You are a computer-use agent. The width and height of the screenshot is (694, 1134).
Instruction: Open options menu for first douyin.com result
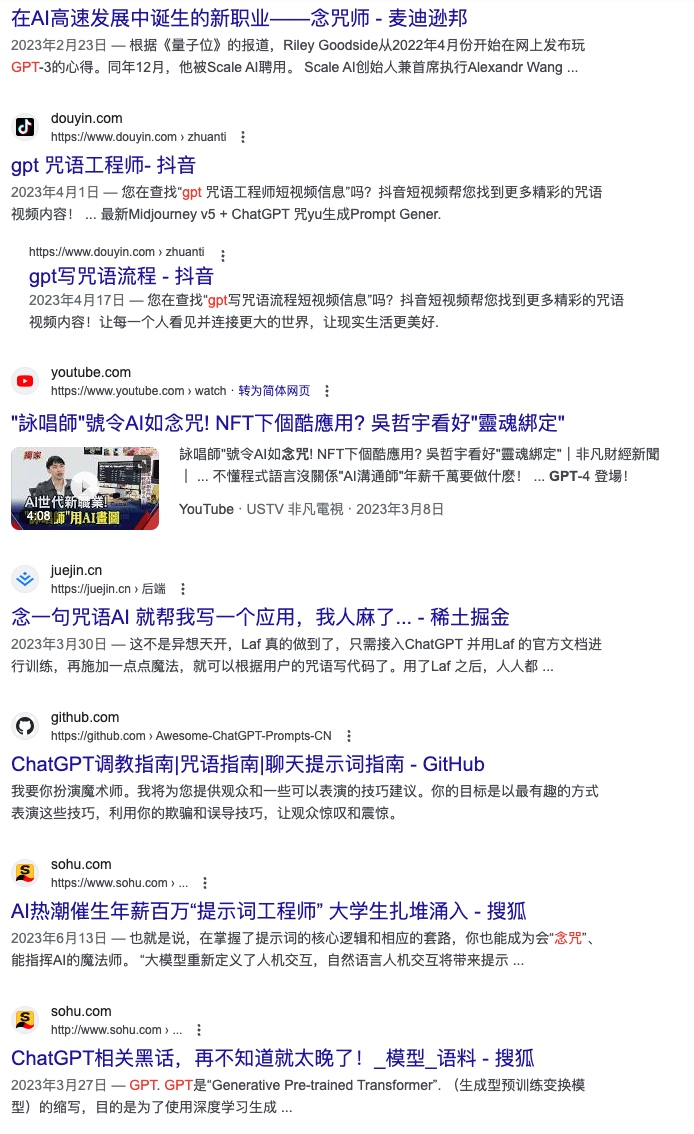coord(243,137)
